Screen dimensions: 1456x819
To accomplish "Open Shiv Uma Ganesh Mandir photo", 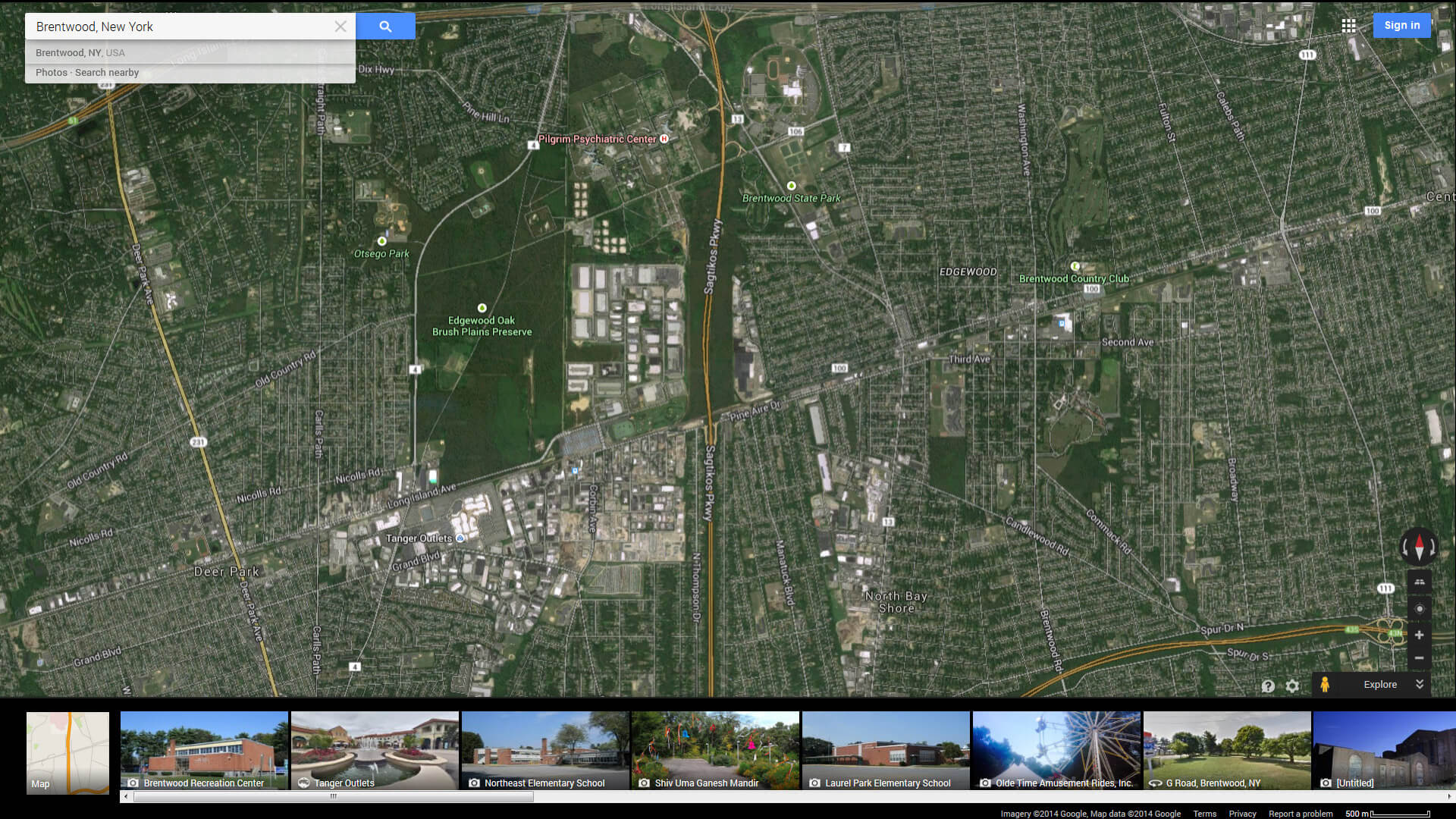I will tap(715, 750).
